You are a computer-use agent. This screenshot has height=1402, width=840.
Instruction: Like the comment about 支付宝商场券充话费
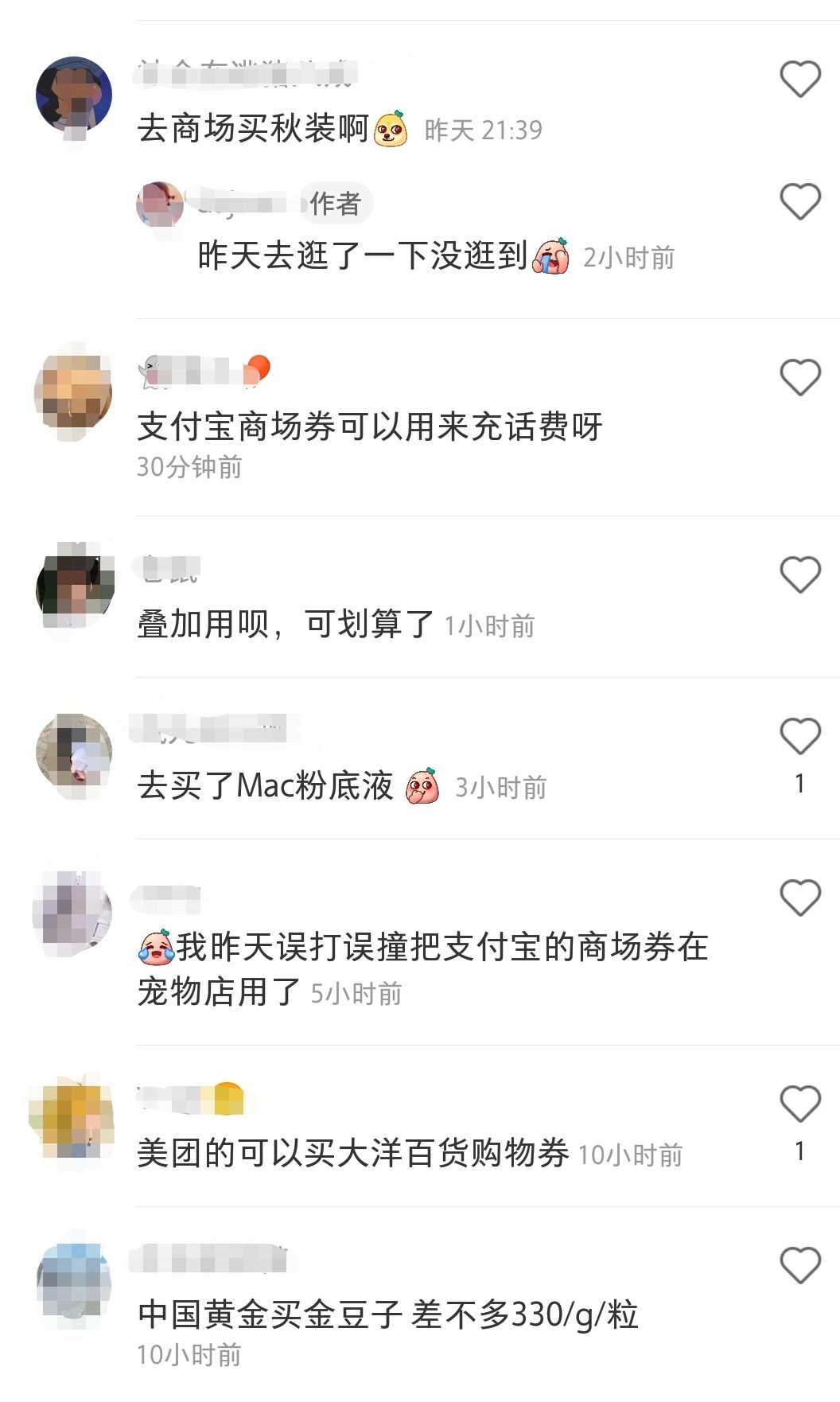pos(799,377)
